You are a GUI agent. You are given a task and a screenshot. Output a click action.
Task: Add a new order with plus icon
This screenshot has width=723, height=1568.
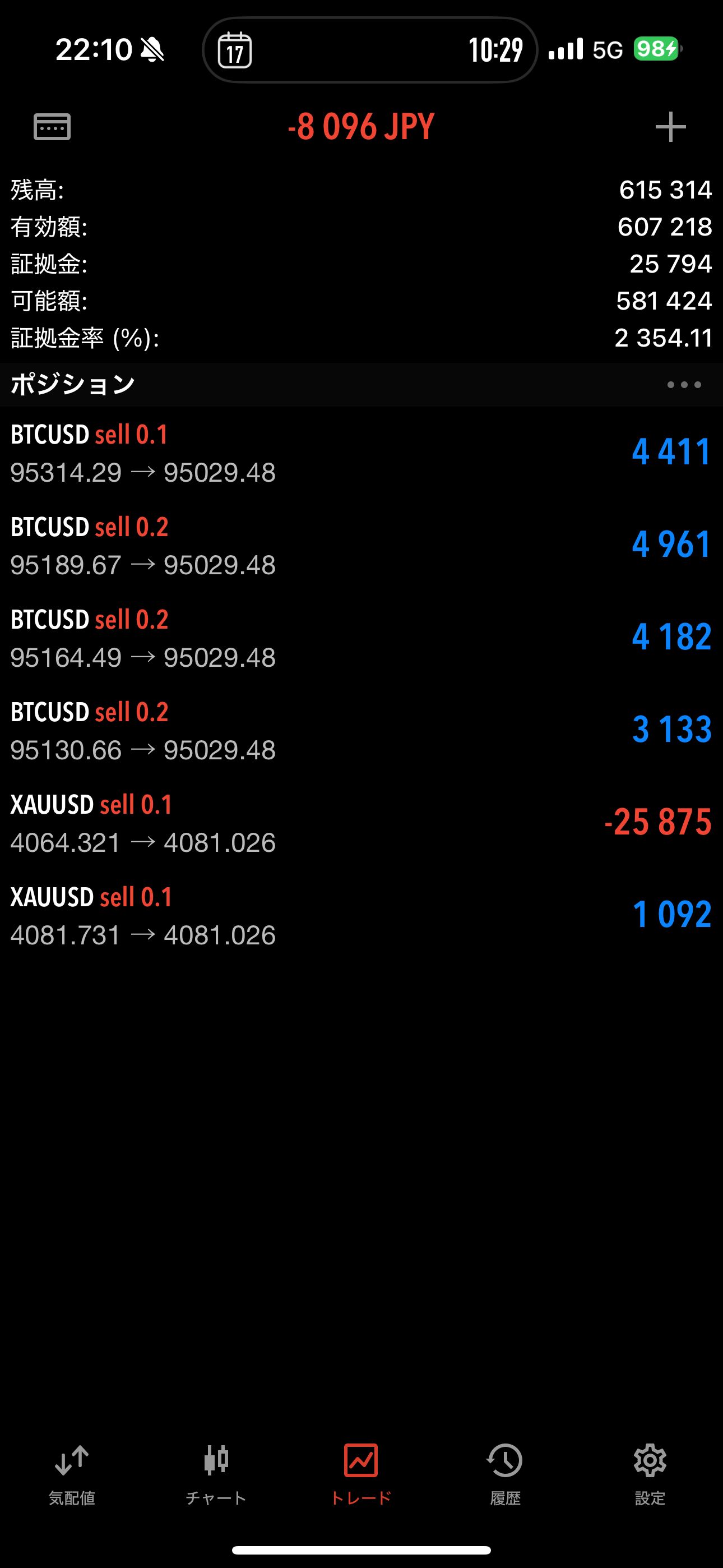670,127
